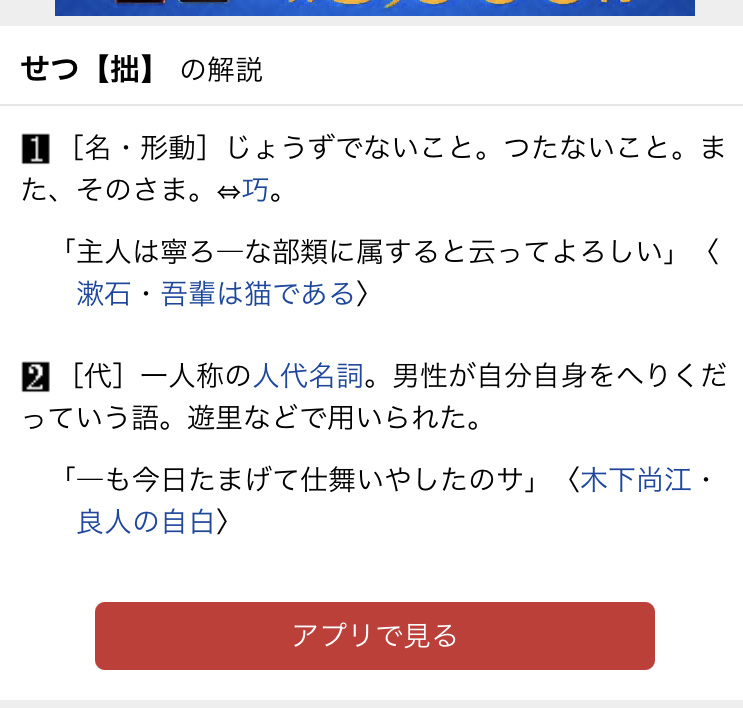Tap the アプリで見る button

coord(374,635)
